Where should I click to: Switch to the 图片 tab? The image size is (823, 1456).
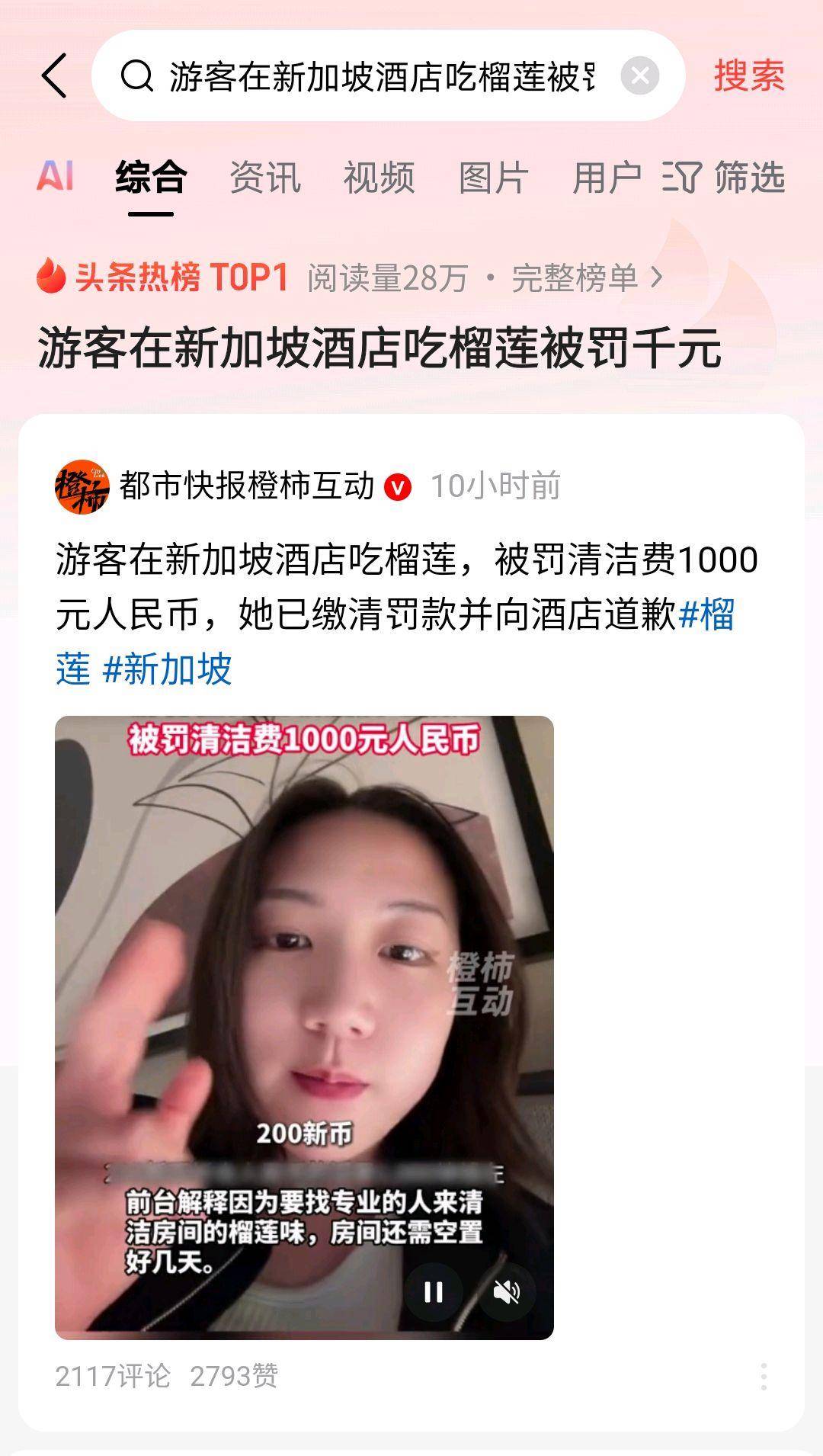pos(493,177)
